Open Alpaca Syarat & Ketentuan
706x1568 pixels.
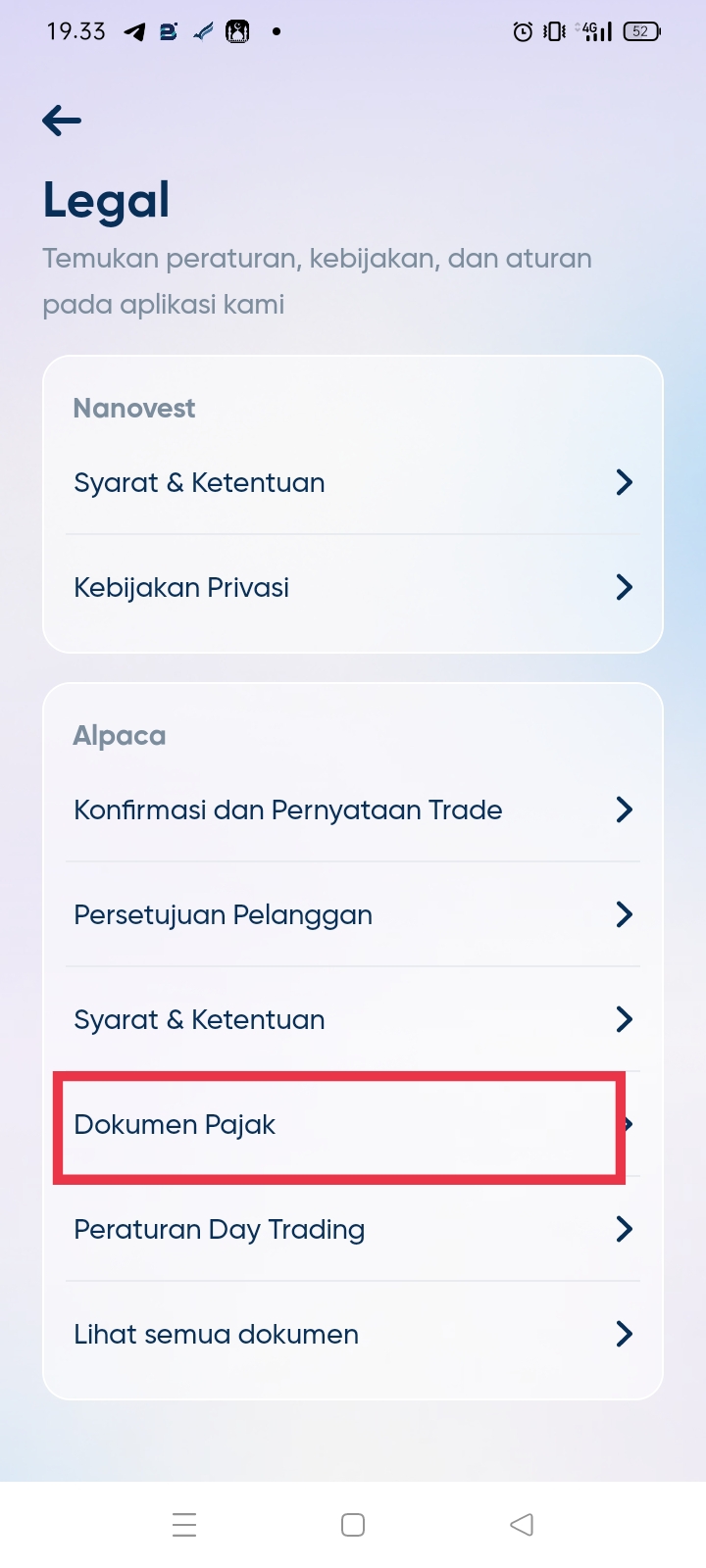(353, 1019)
